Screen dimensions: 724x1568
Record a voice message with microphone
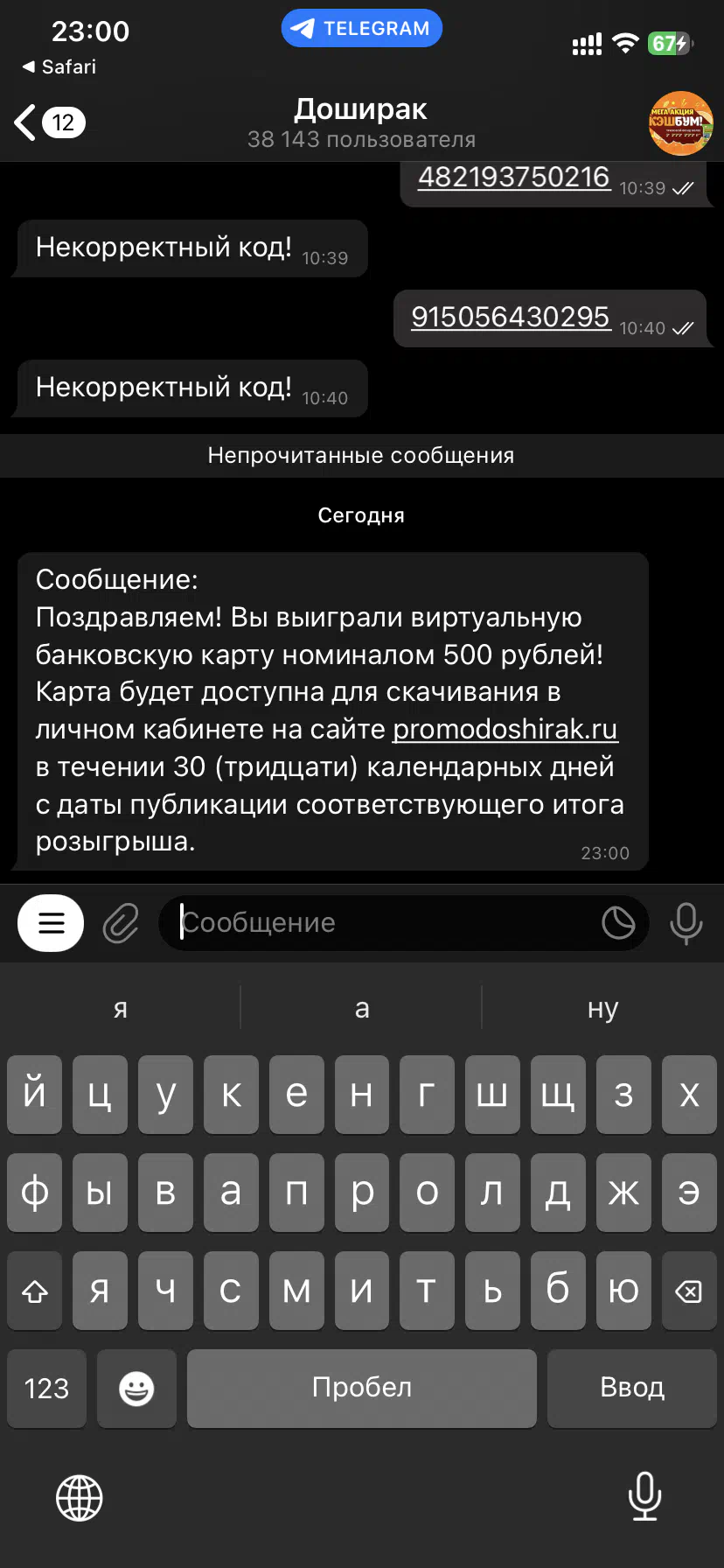(x=686, y=923)
